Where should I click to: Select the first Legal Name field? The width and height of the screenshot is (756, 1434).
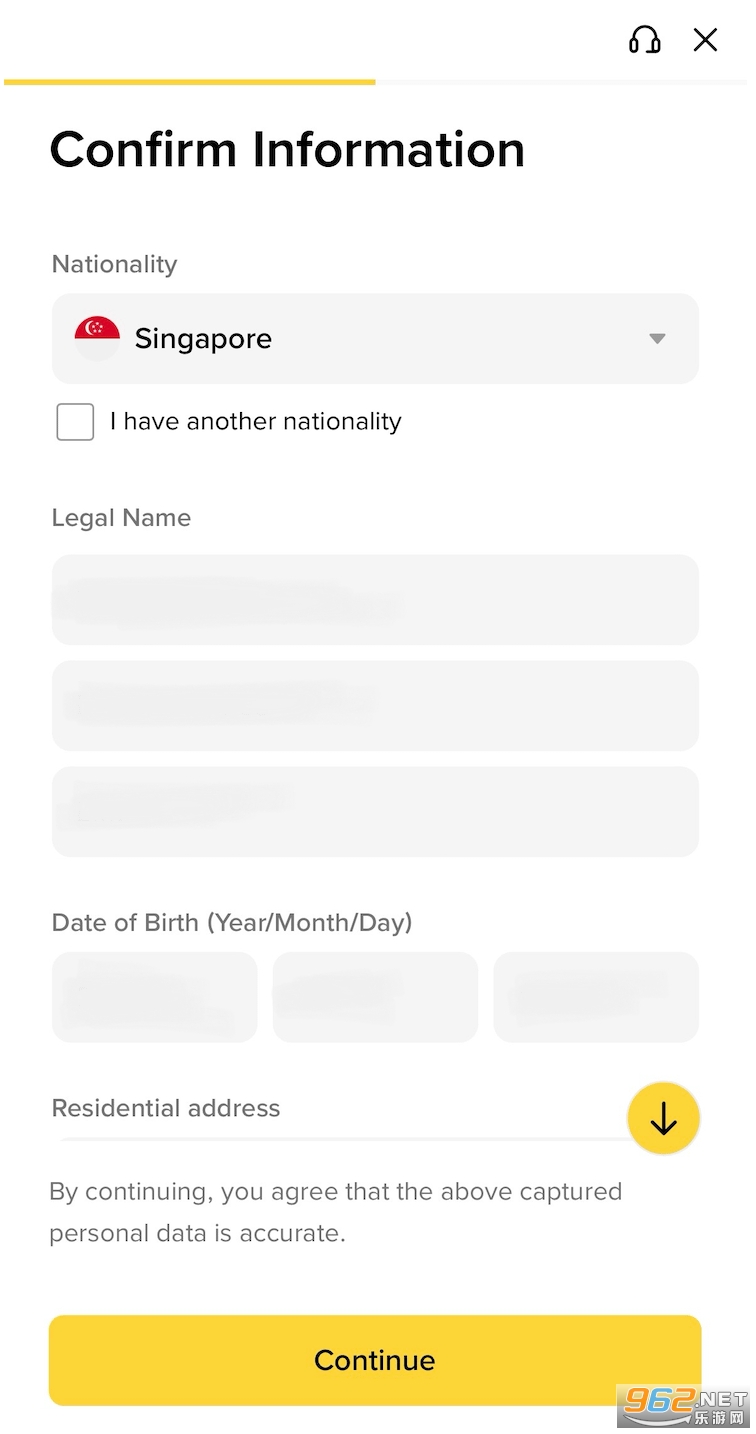[375, 600]
